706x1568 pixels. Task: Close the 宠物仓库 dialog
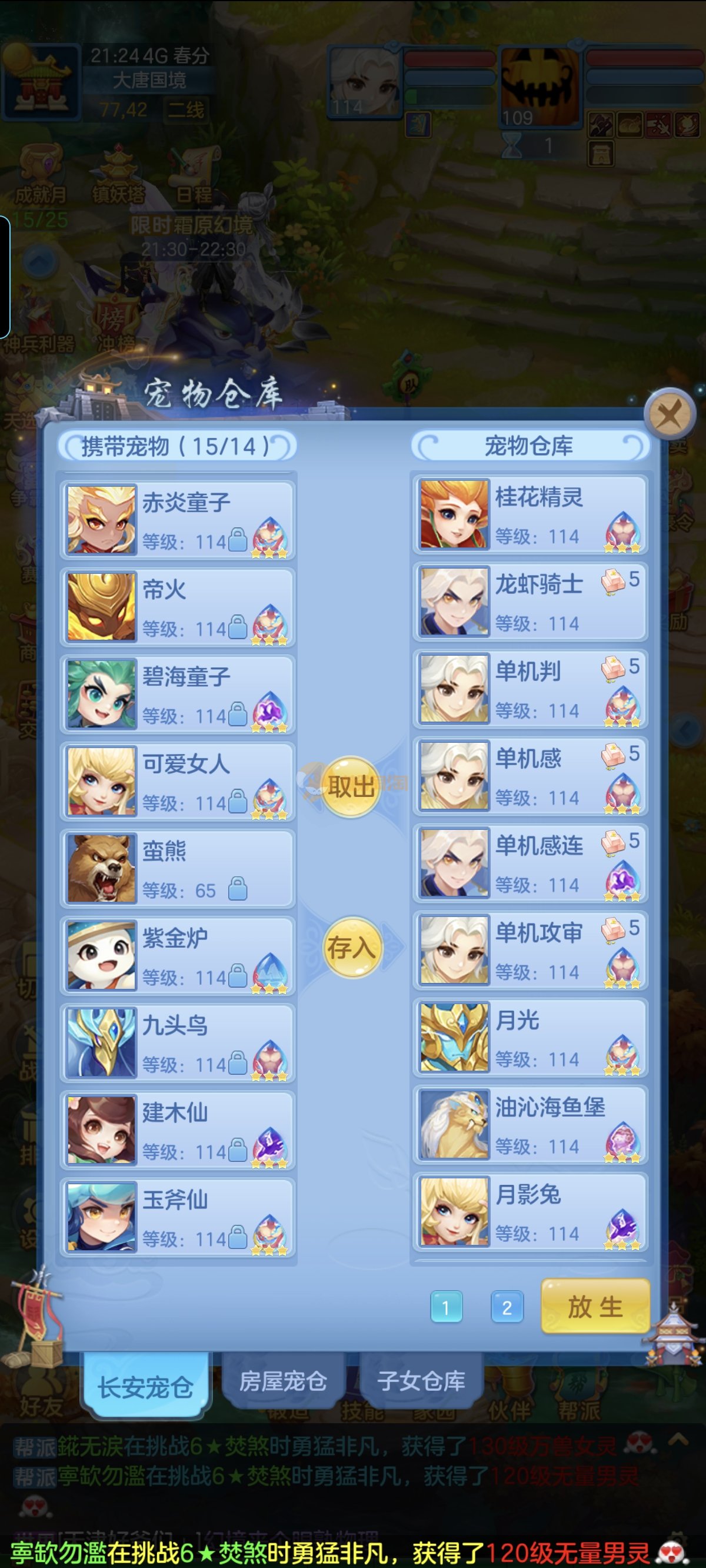click(x=670, y=415)
